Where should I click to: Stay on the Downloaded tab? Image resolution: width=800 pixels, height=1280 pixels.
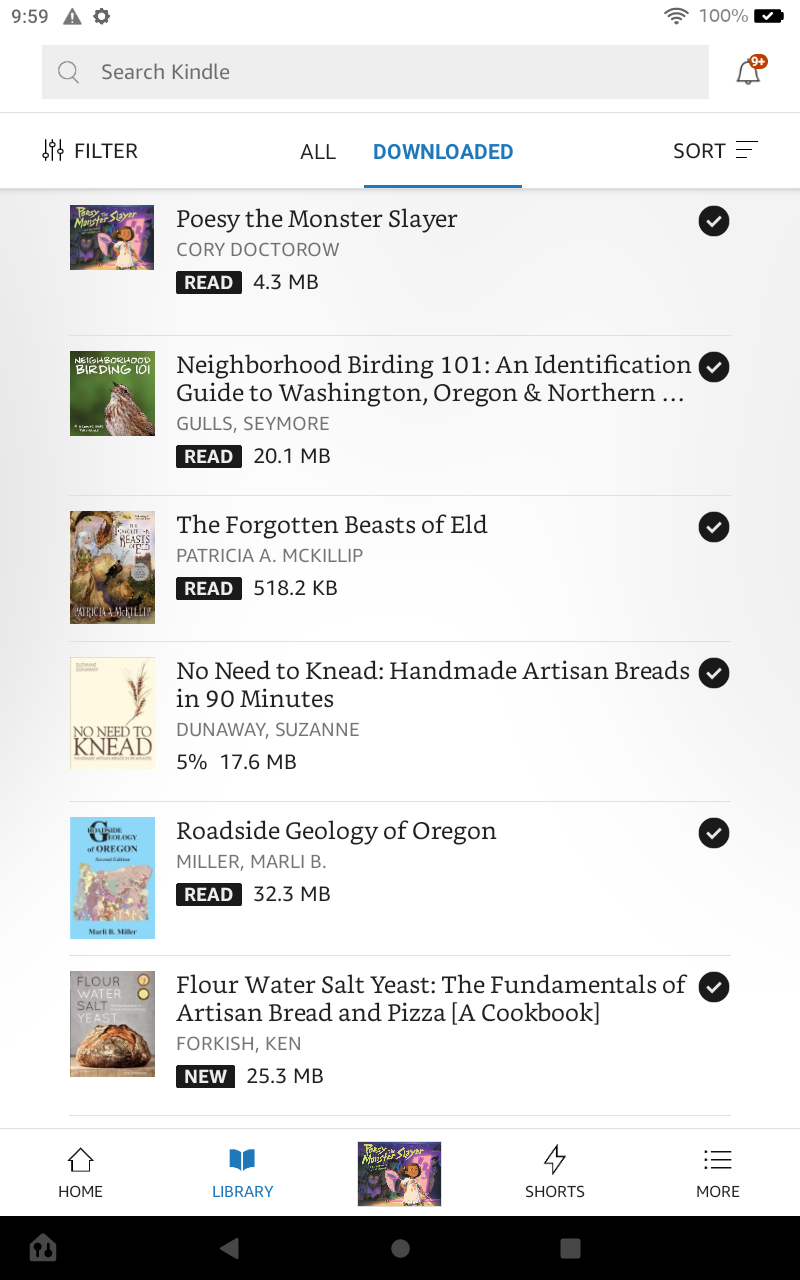click(x=443, y=151)
